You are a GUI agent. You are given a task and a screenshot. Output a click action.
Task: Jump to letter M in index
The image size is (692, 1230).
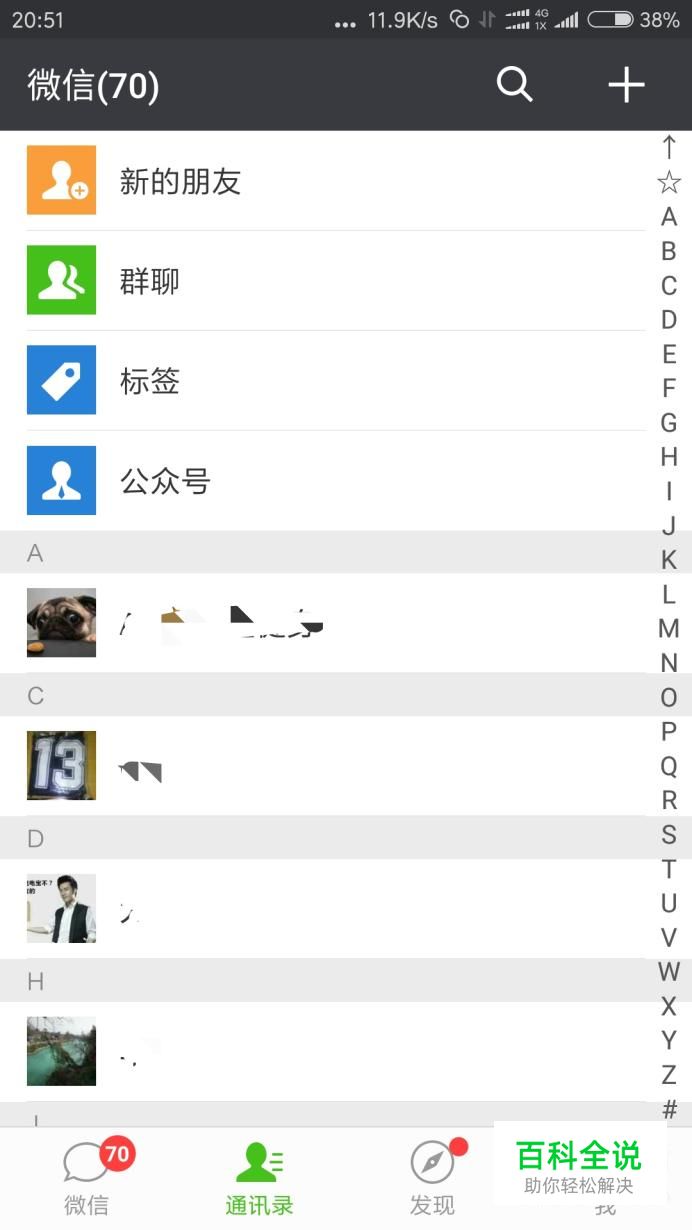point(669,629)
